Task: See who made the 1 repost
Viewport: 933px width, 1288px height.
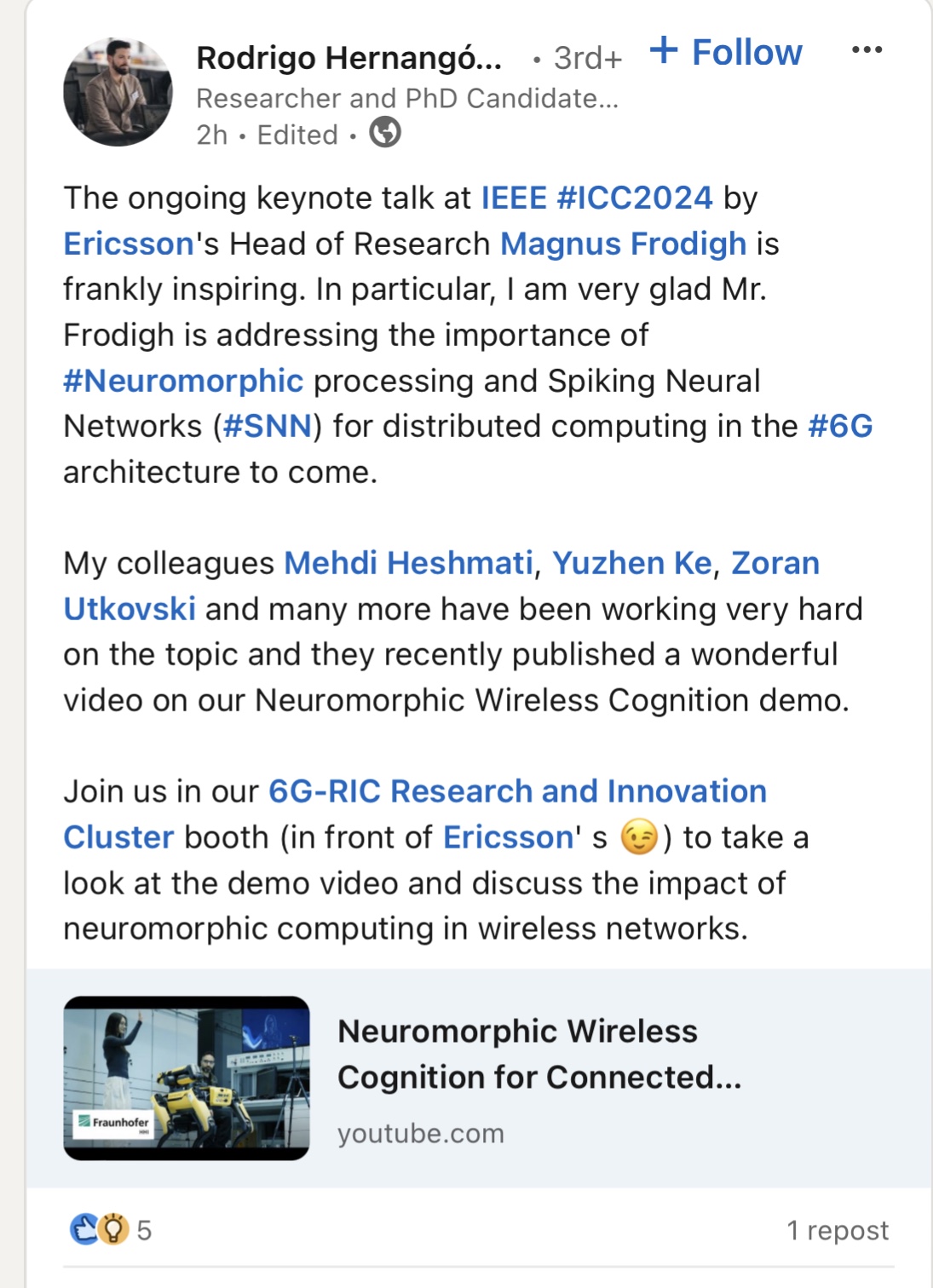Action: (837, 1230)
